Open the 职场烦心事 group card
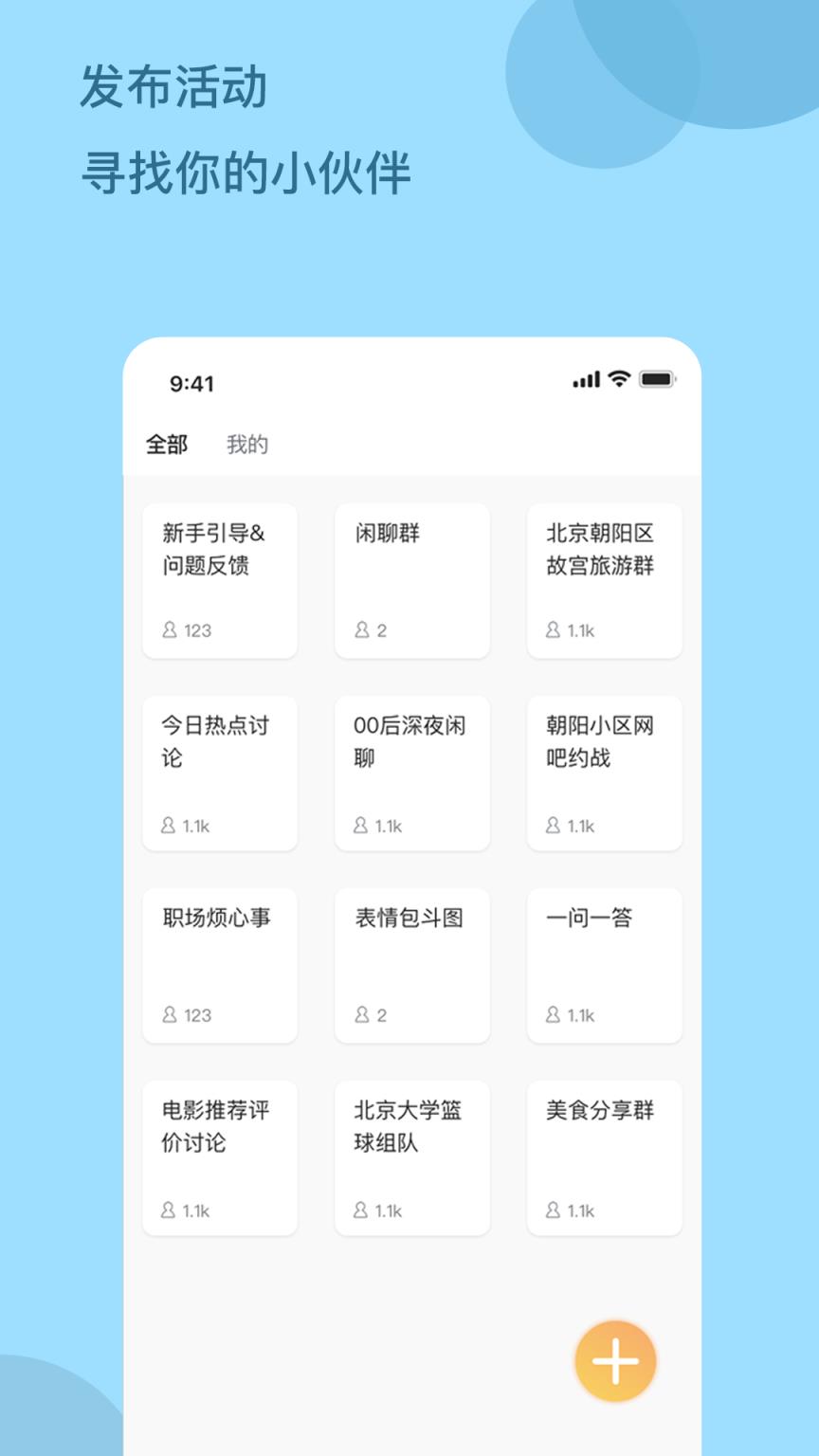819x1456 pixels. pyautogui.click(x=219, y=965)
